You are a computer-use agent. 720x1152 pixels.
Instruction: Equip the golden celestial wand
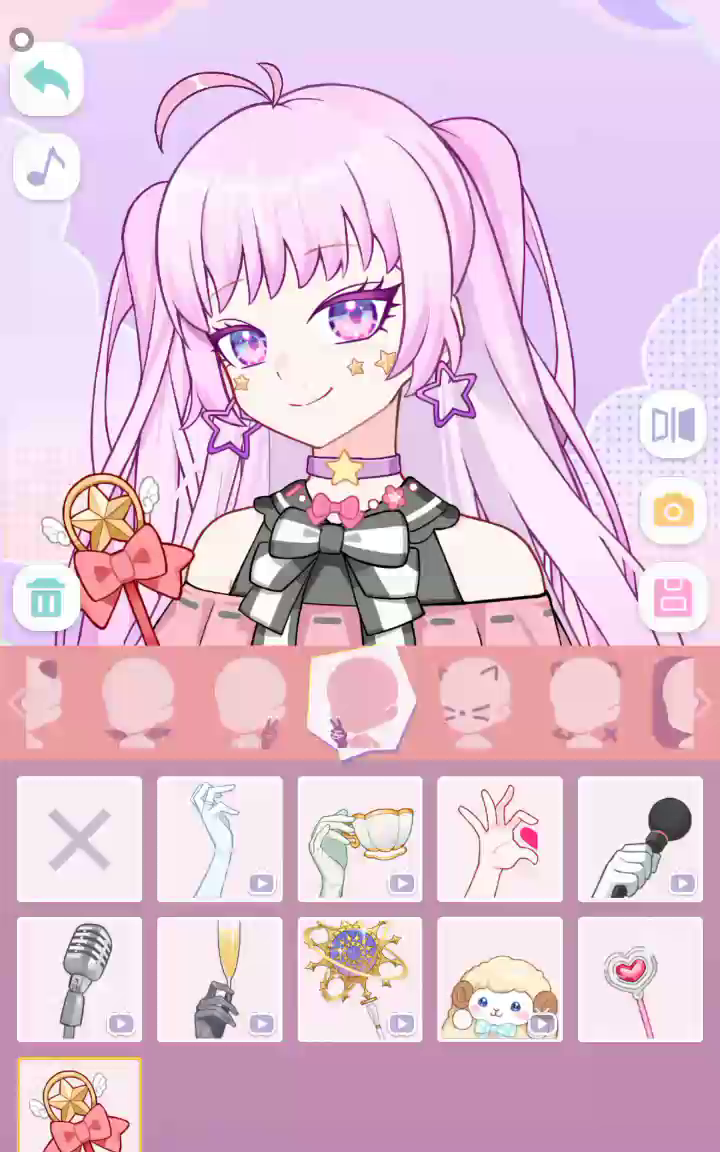coord(360,979)
